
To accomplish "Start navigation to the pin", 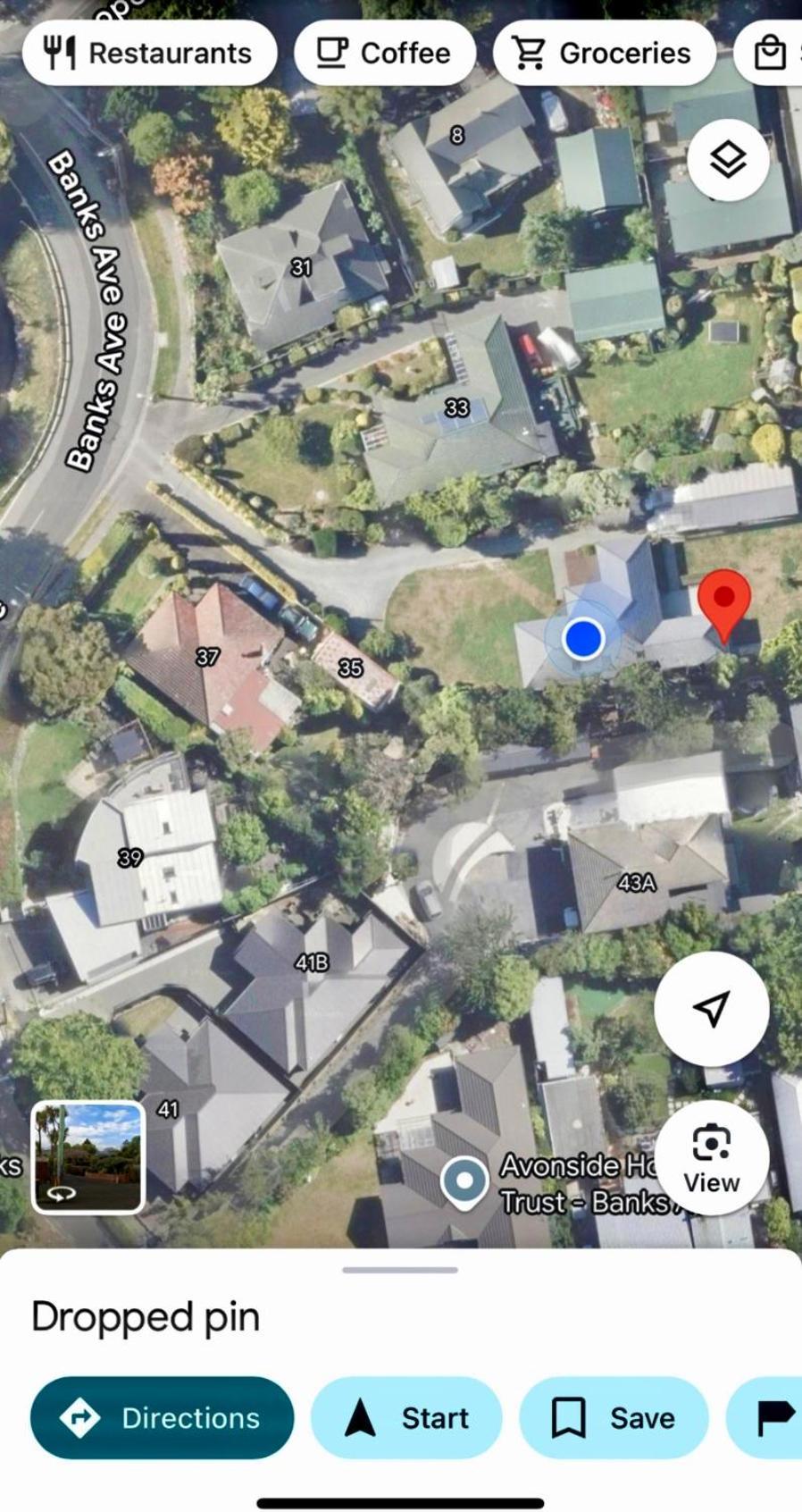I will 406,1417.
